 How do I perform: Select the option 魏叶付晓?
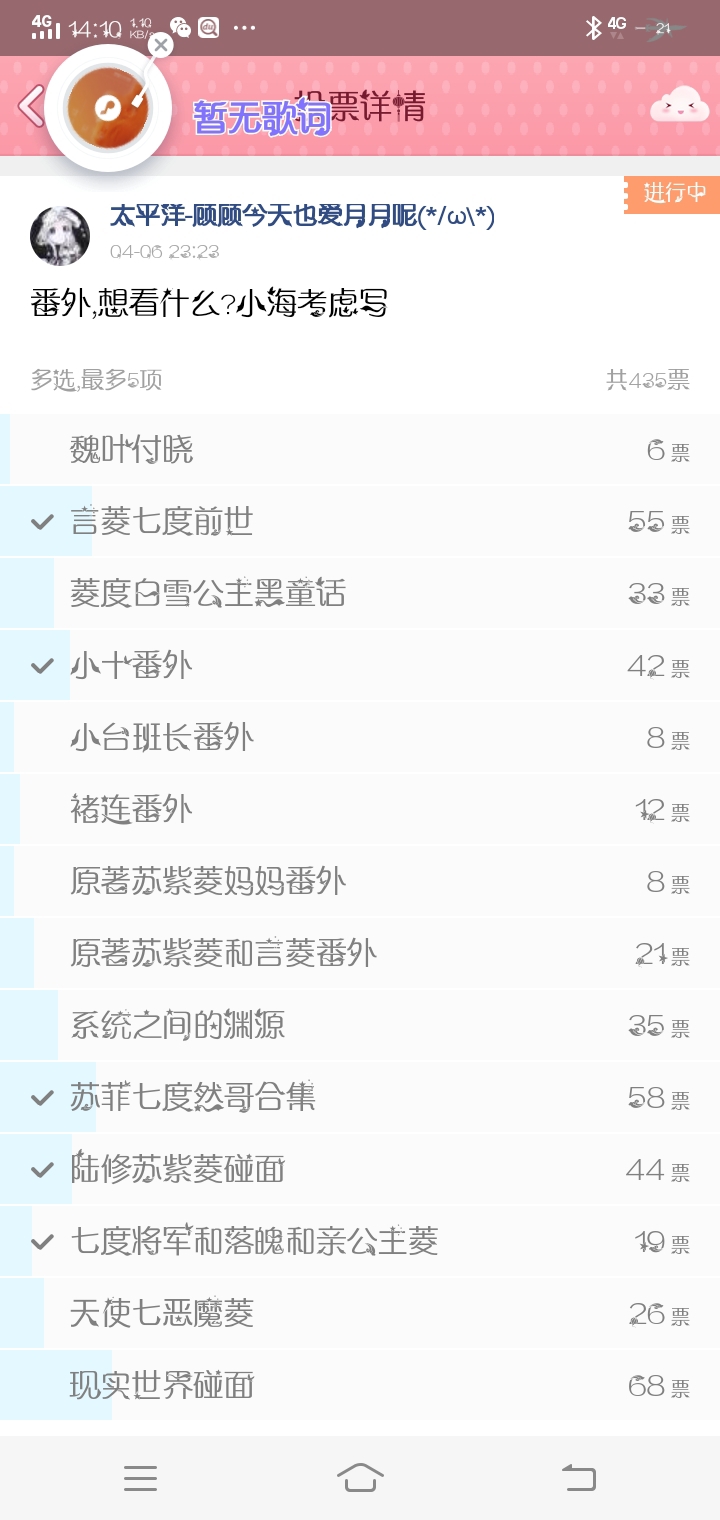pos(360,450)
